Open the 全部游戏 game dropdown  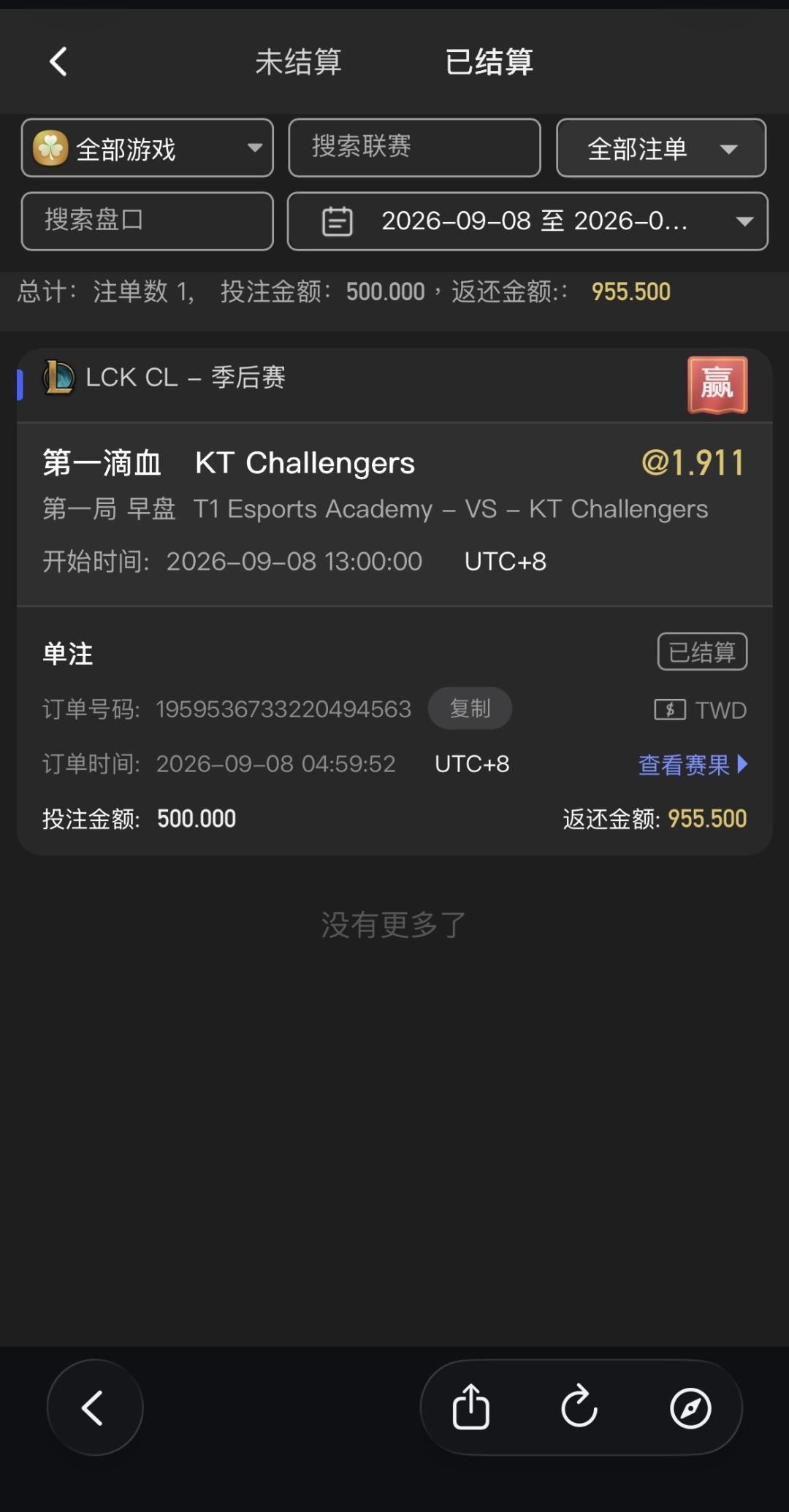pyautogui.click(x=148, y=148)
